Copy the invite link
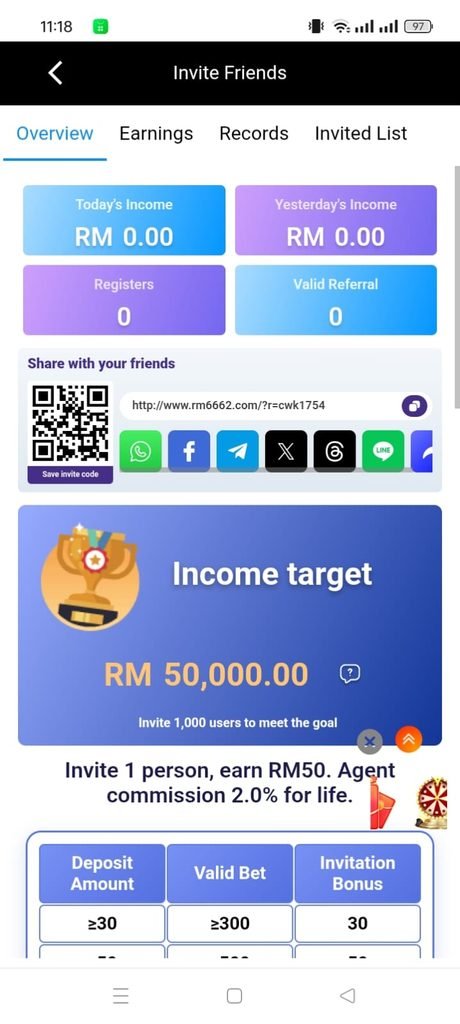Screen dimensions: 460x1024 [414, 406]
